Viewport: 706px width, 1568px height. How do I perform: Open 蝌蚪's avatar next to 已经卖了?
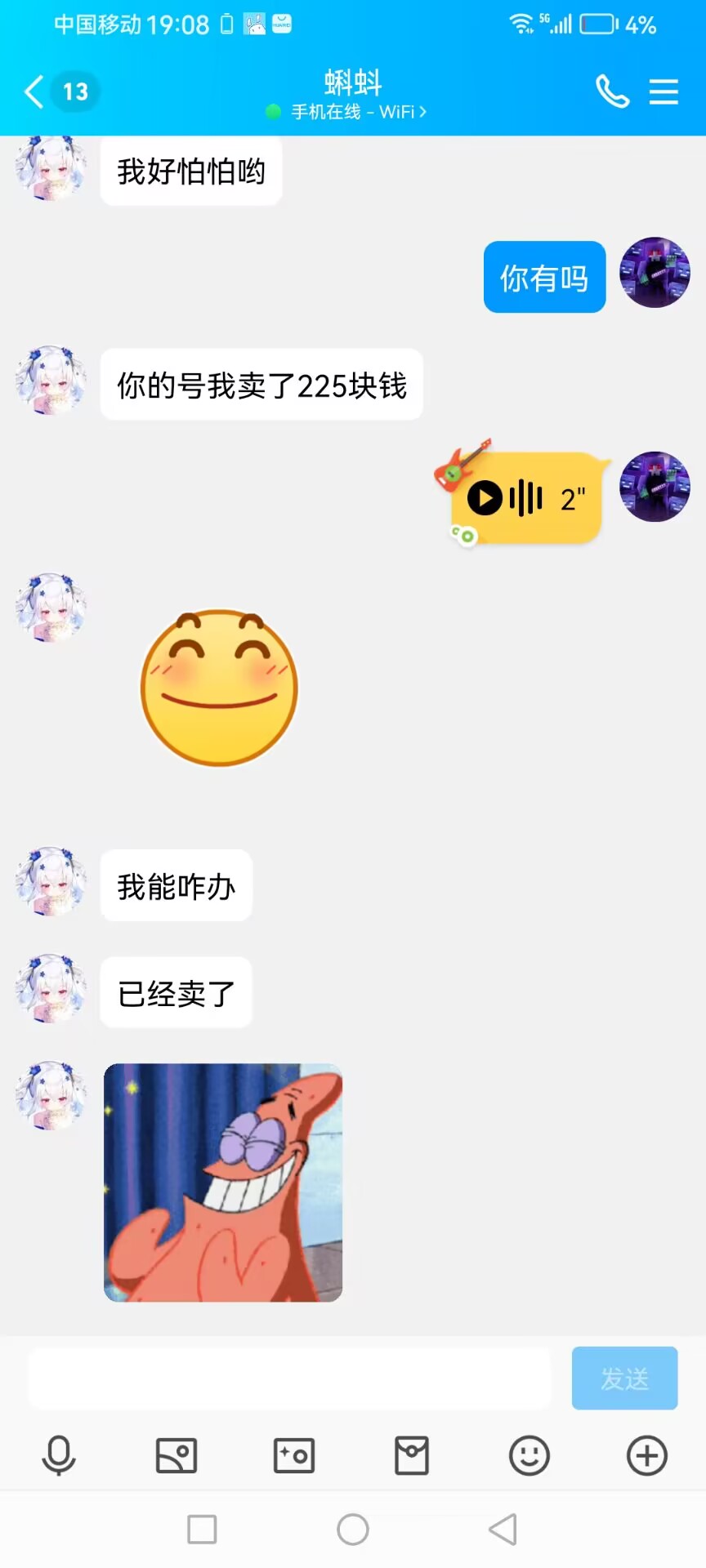[51, 988]
